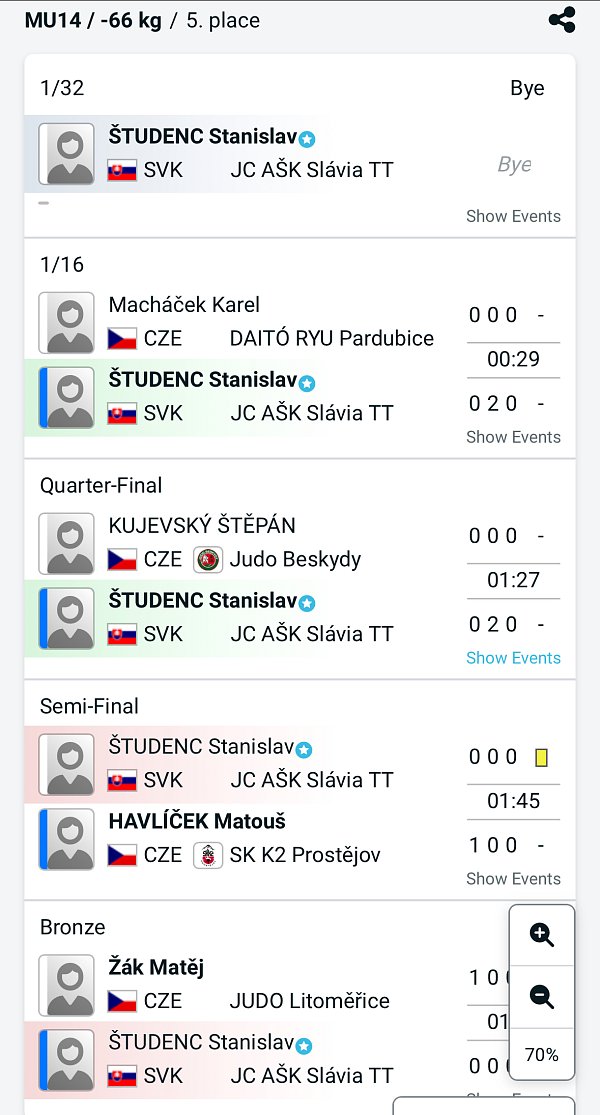The height and width of the screenshot is (1115, 600).
Task: Zoom out with the minus magnifier
Action: [542, 997]
